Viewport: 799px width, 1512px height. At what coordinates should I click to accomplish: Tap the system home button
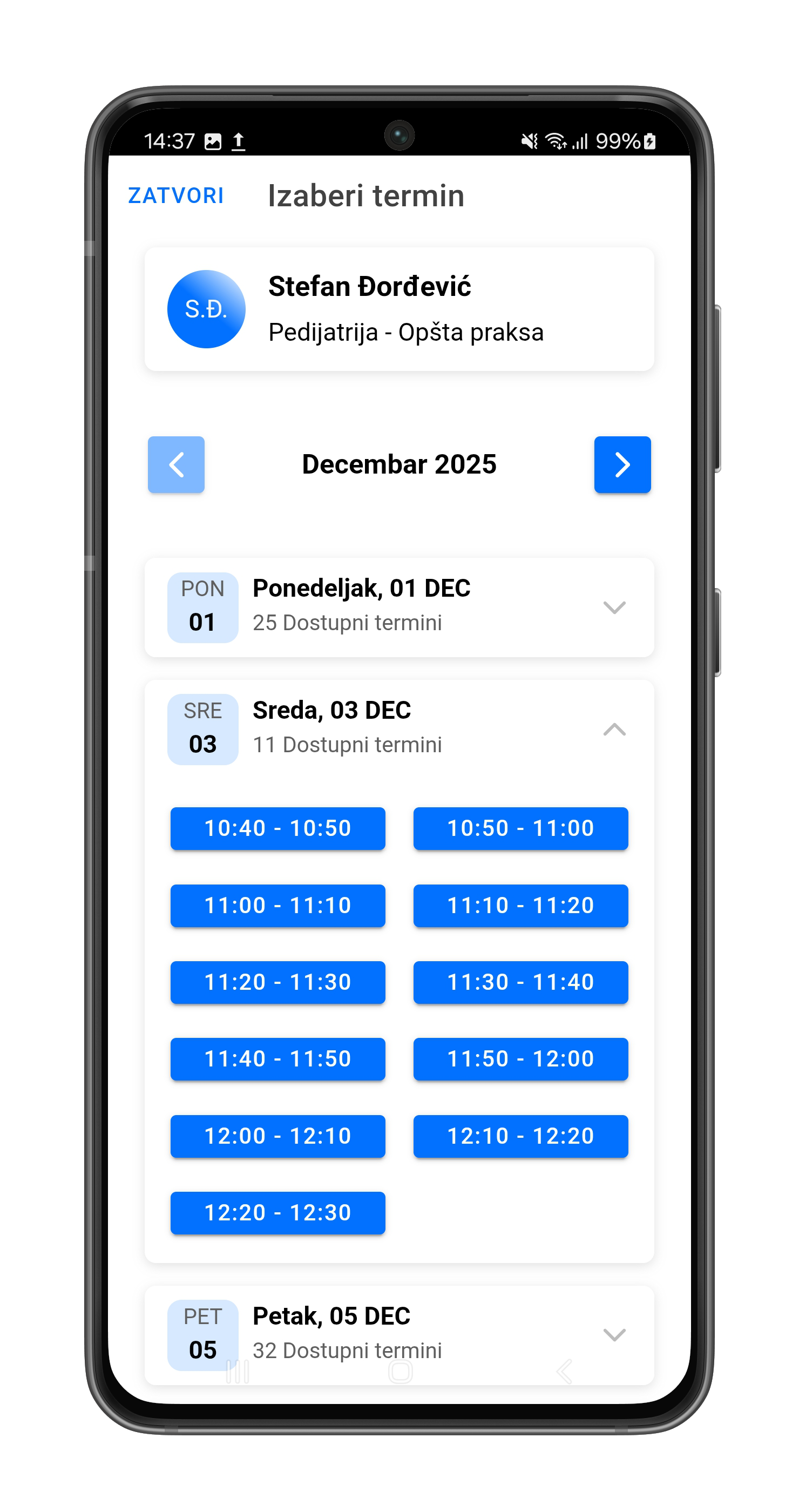400,1372
